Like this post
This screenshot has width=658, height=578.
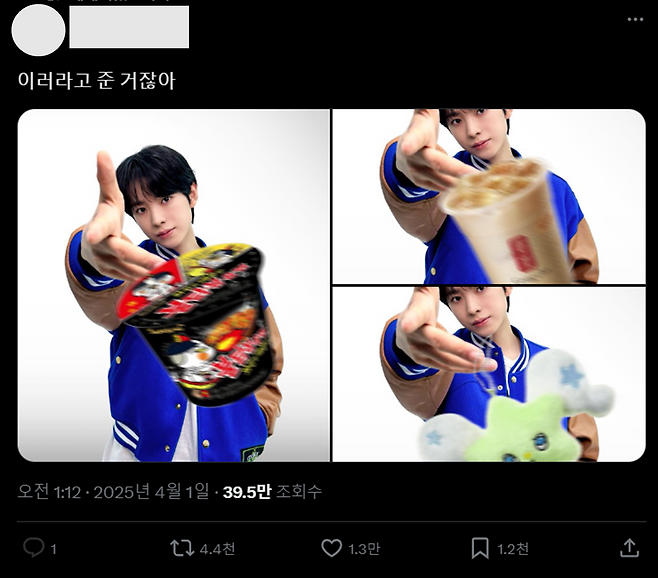(331, 548)
